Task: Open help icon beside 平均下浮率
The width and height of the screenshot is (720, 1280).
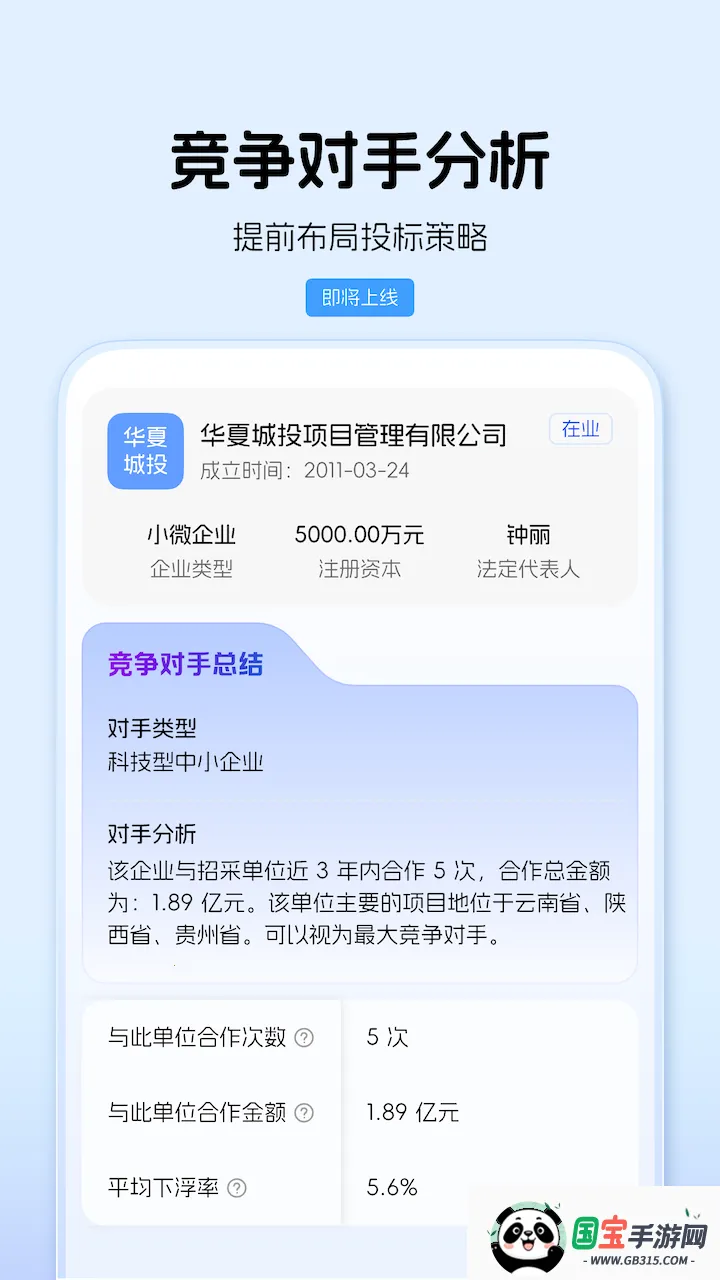Action: pos(238,1188)
